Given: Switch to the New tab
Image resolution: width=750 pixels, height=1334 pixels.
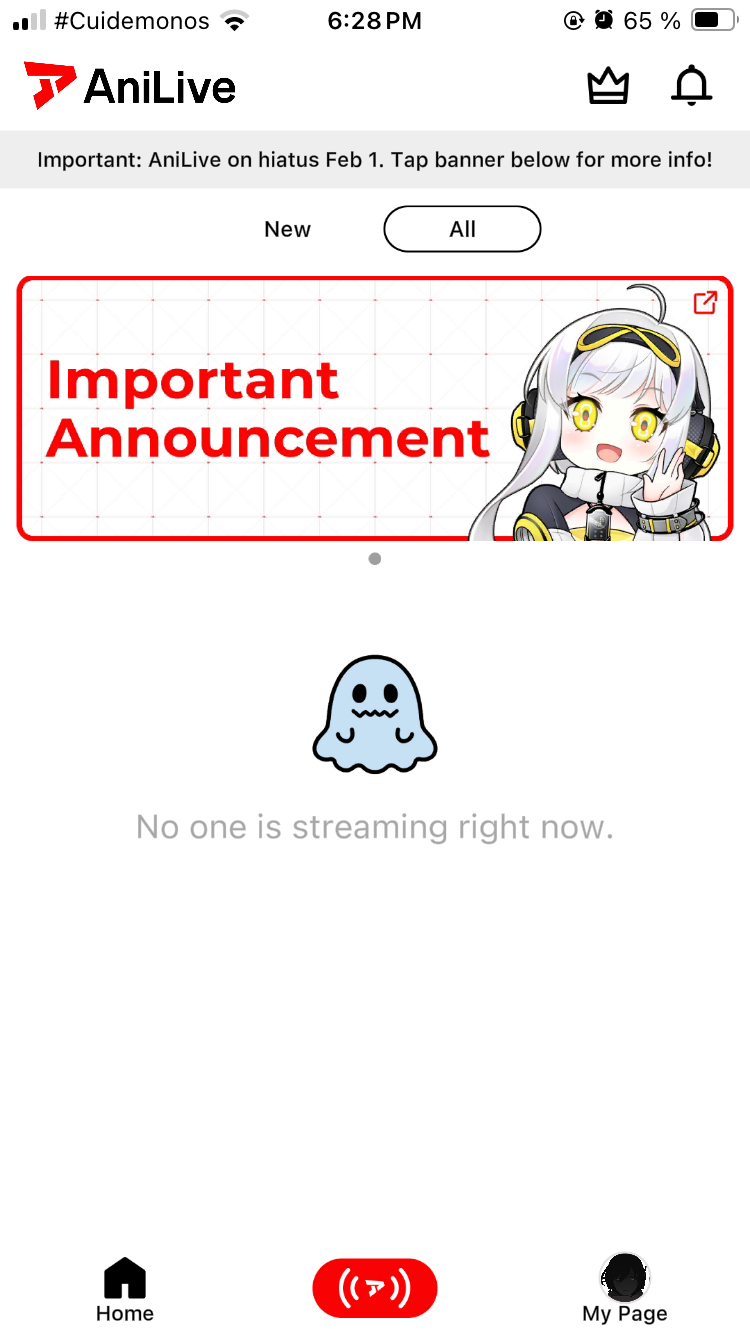Looking at the screenshot, I should click(287, 229).
